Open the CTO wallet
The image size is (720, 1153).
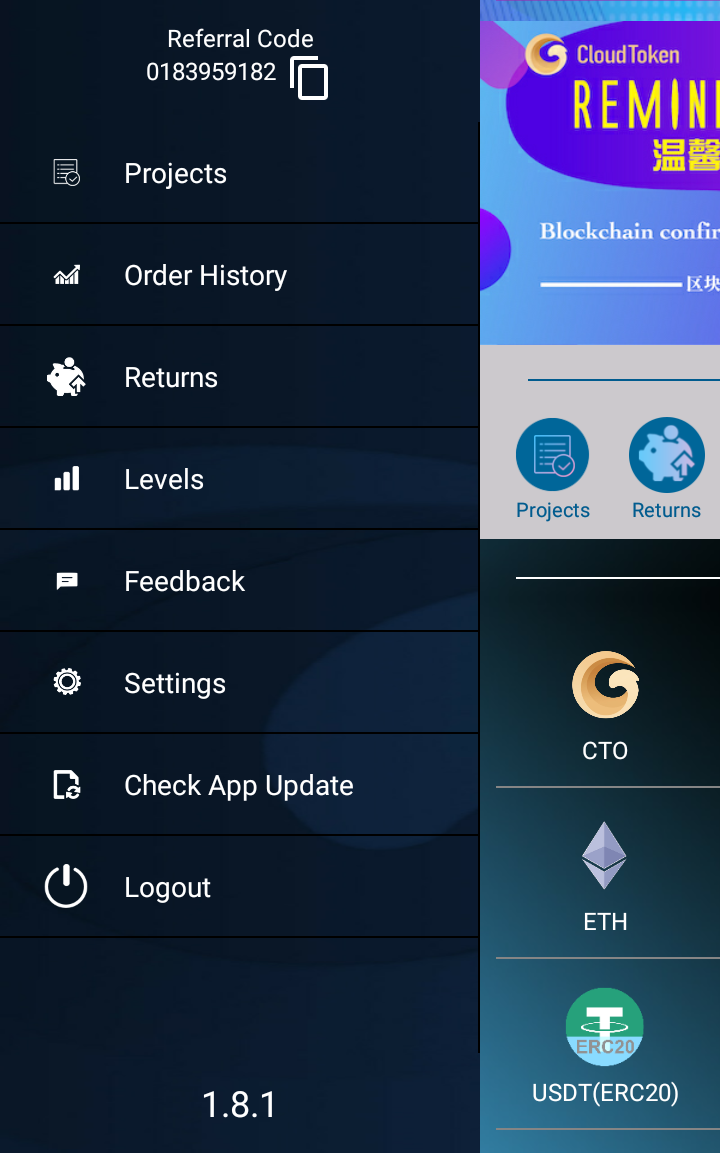click(x=606, y=706)
